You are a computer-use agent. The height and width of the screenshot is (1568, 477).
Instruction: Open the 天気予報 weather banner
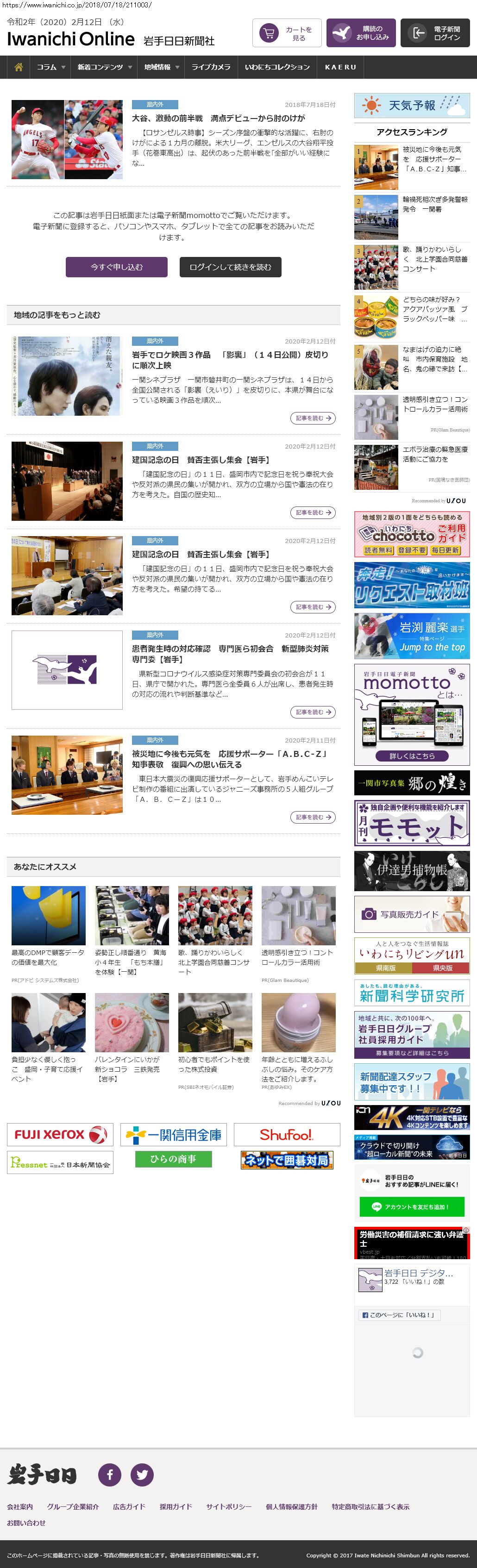(x=412, y=106)
